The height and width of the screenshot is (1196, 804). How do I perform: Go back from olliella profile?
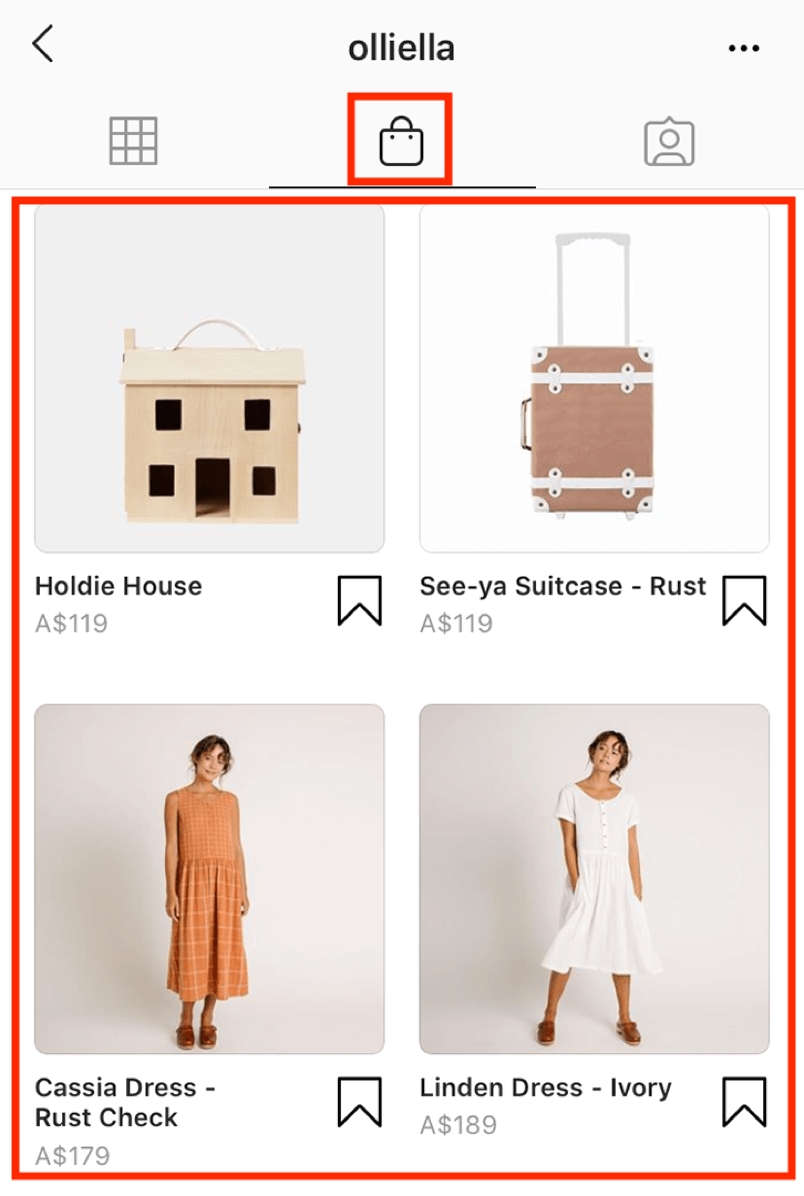(x=42, y=46)
